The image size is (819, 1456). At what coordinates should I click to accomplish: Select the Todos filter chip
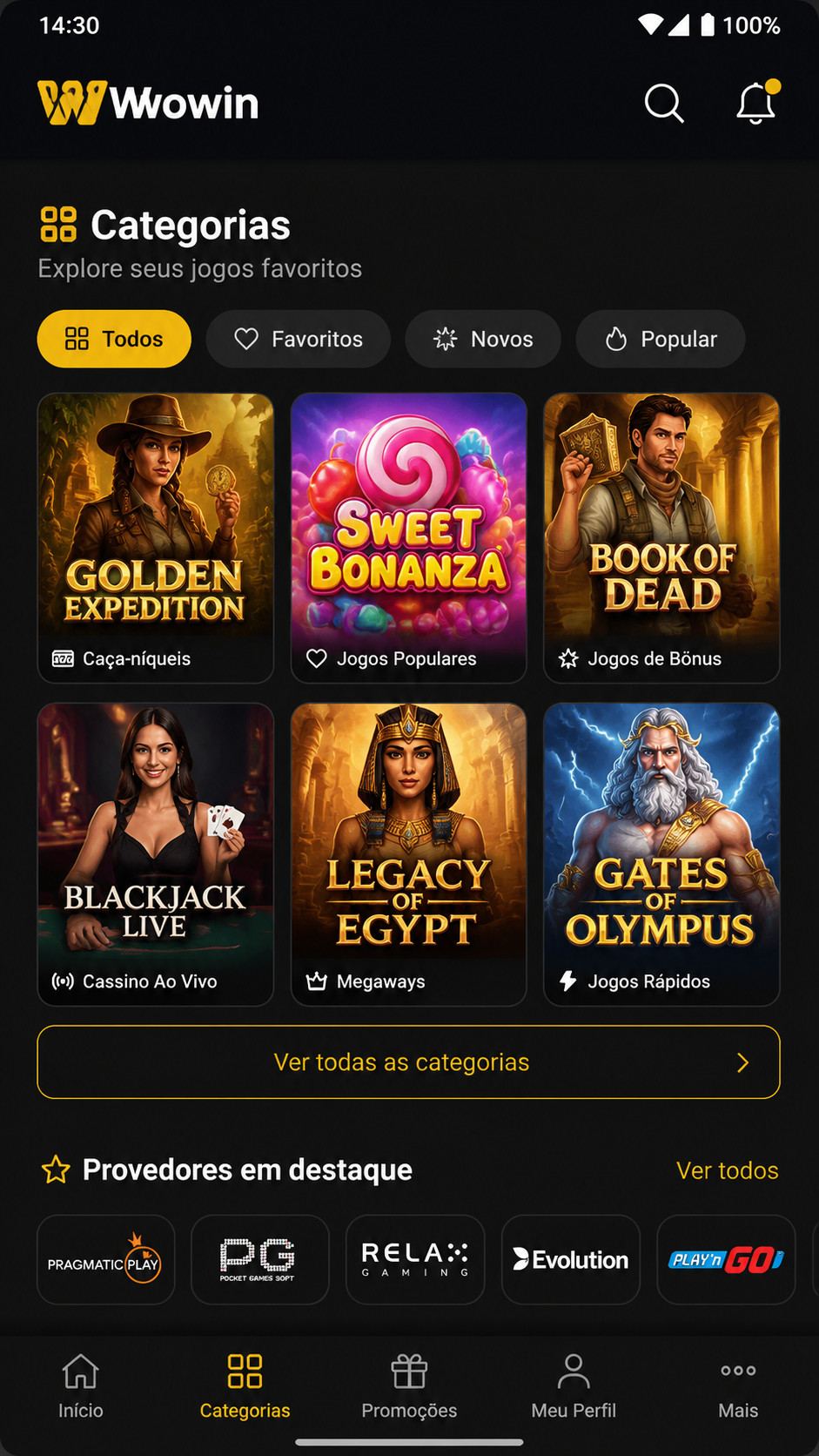114,339
